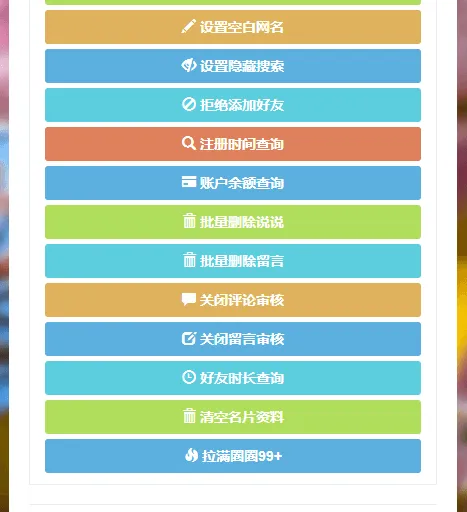467x512 pixels.
Task: Open 设置隐藏搜索 option
Action: 233,66
